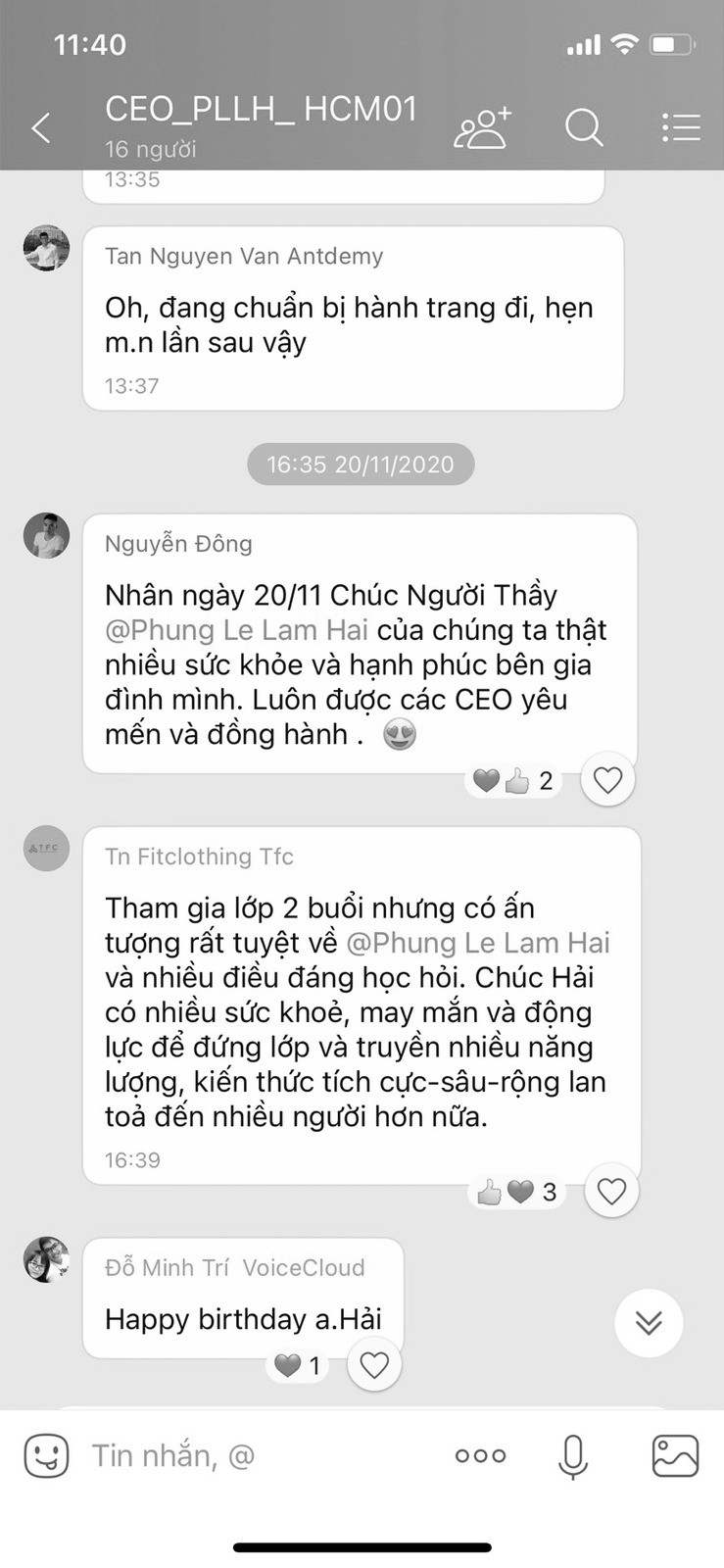This screenshot has width=724, height=1568.
Task: Like Tn Fitclothing Tfc's message with heart
Action: [611, 1191]
